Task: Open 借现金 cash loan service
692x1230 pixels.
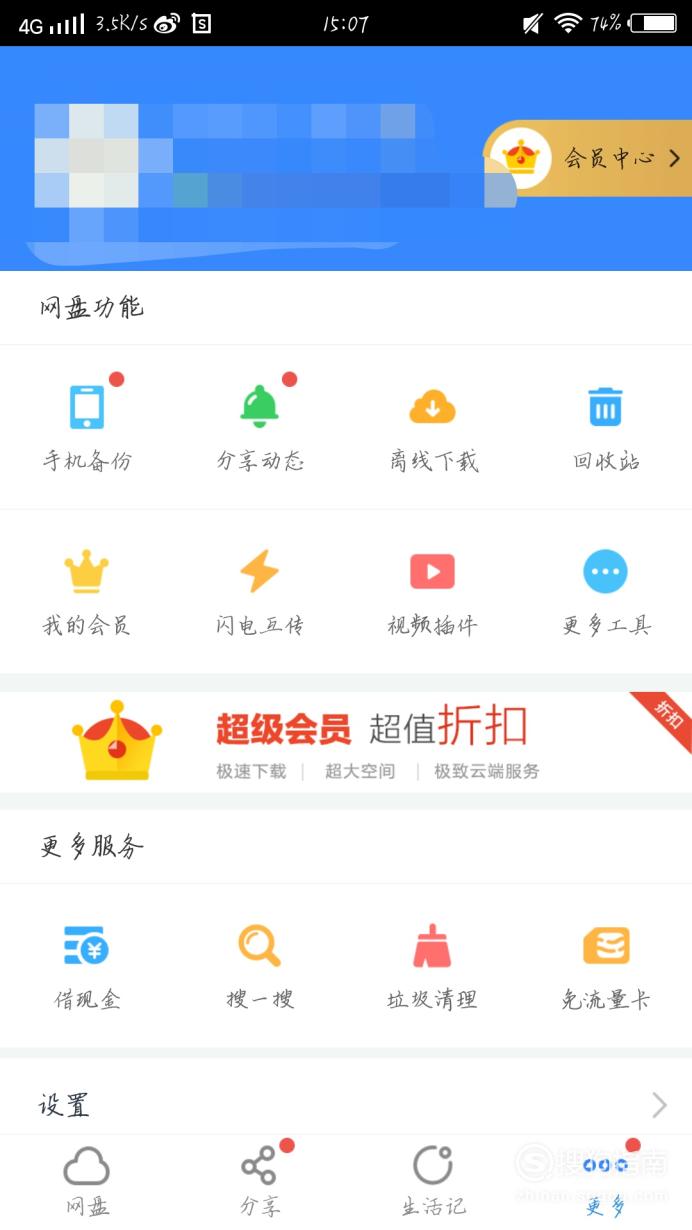Action: pyautogui.click(x=87, y=966)
